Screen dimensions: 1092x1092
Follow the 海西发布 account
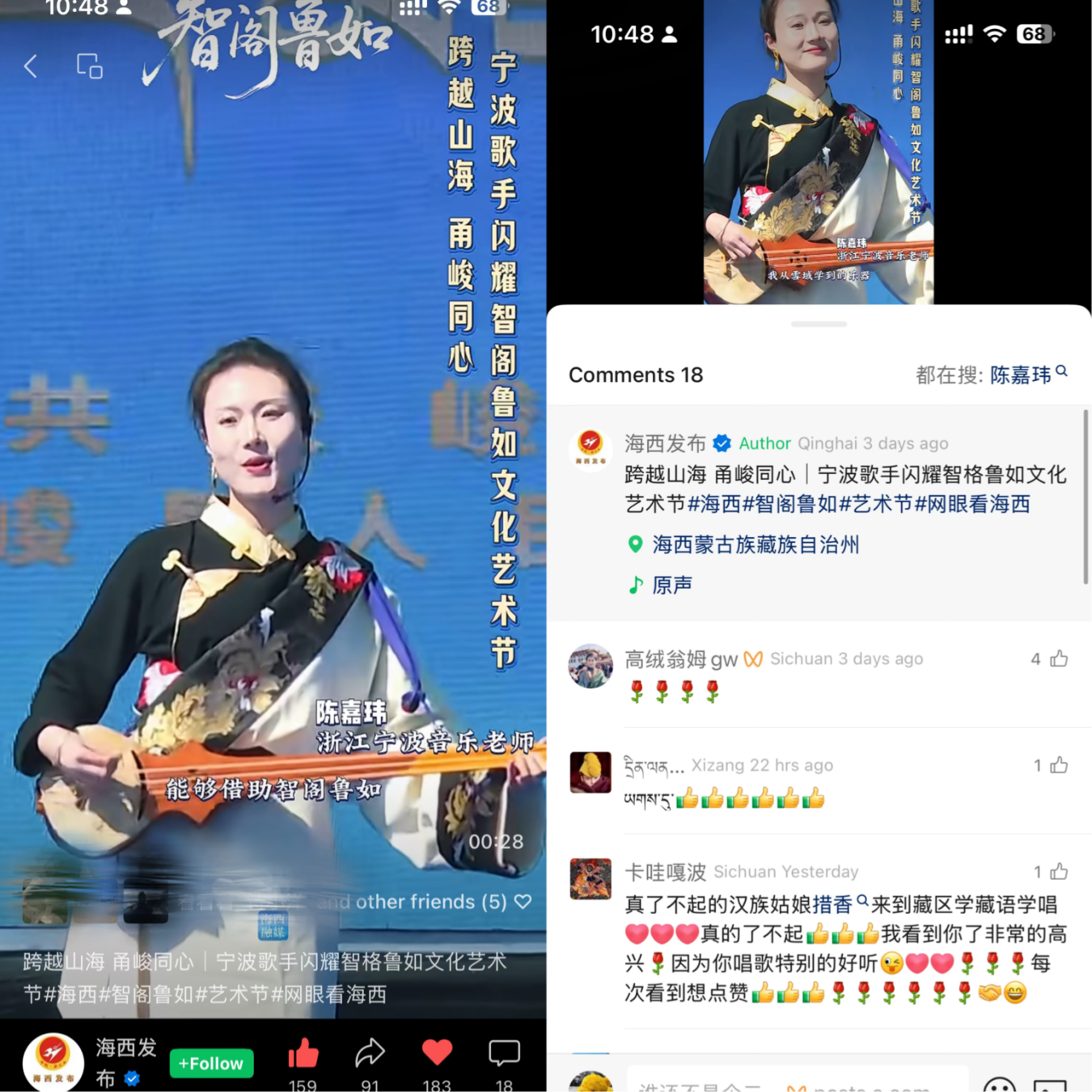click(x=211, y=1063)
